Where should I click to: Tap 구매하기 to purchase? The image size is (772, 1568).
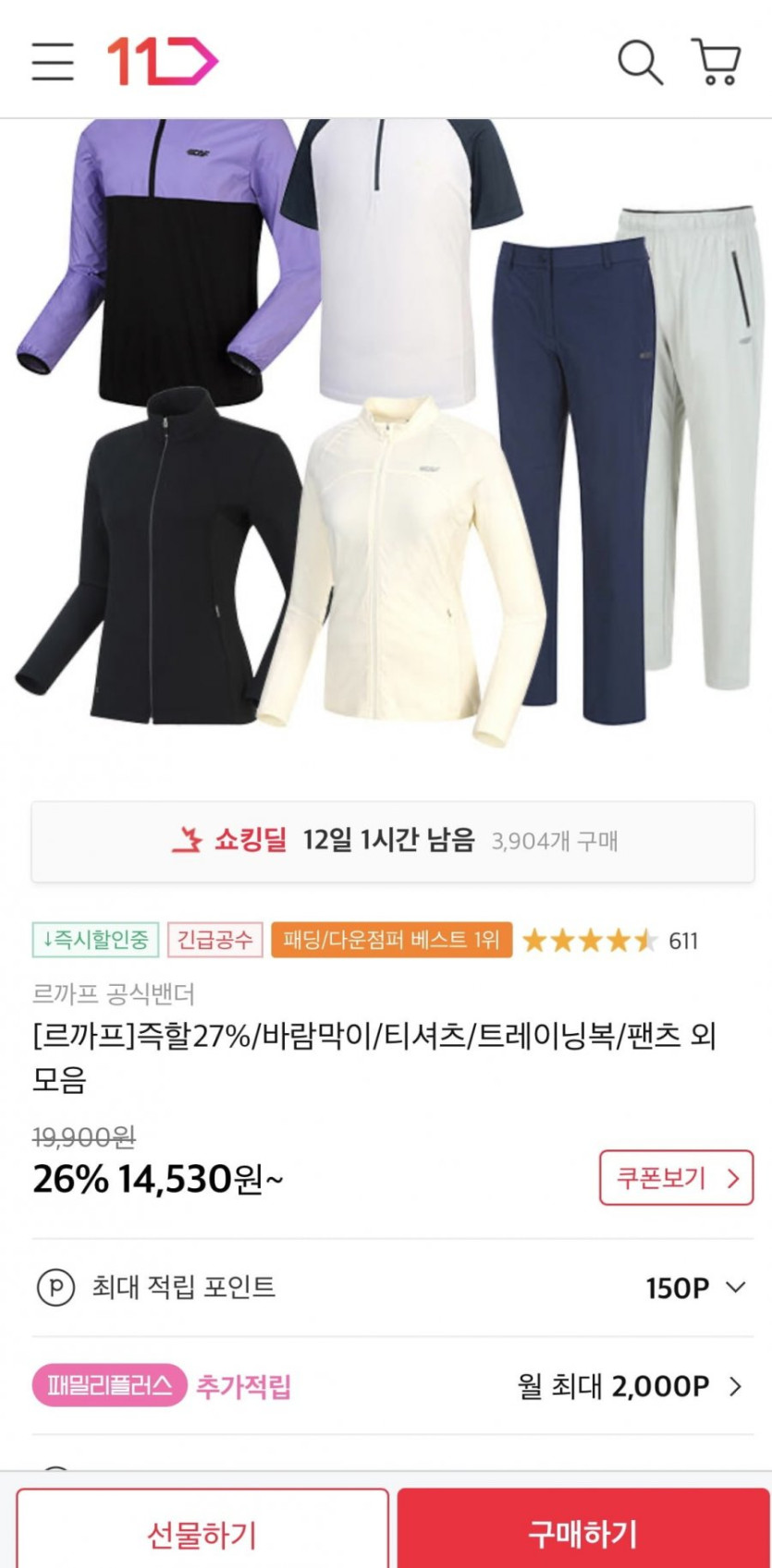[582, 1534]
